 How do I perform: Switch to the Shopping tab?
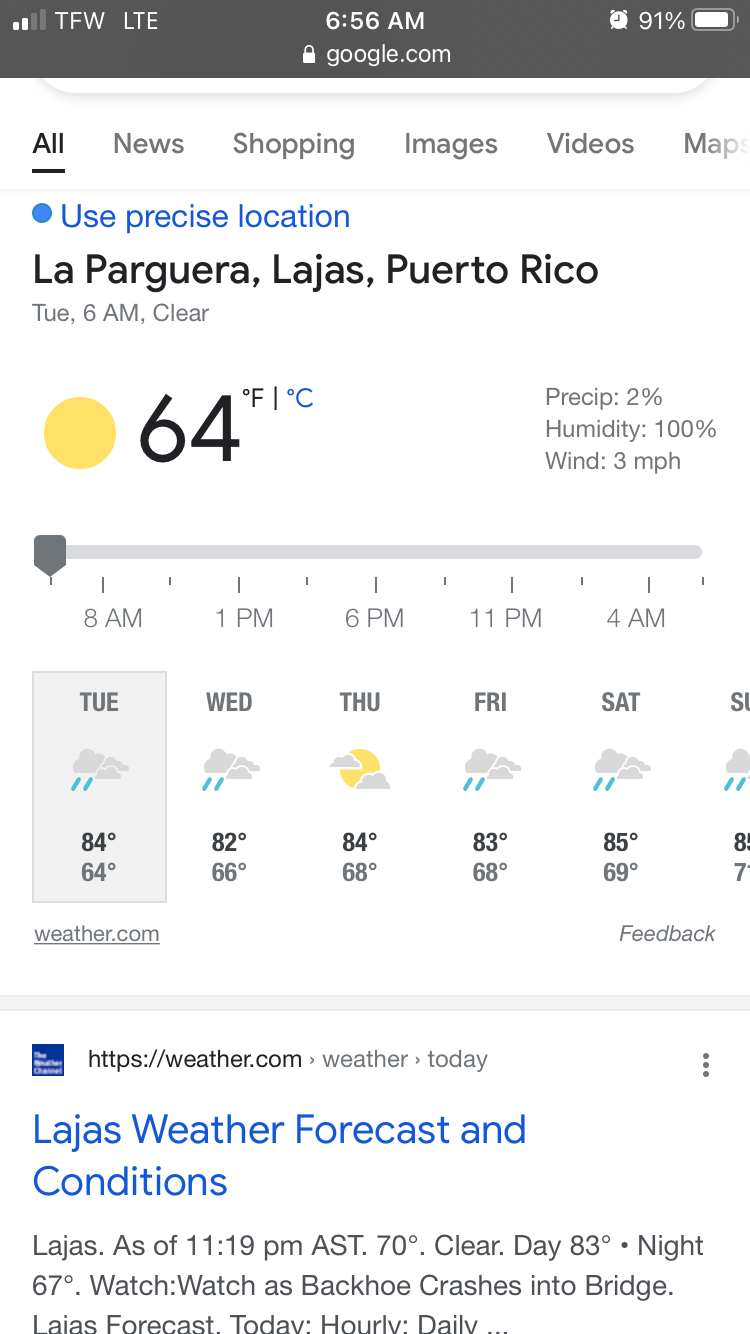coord(293,144)
